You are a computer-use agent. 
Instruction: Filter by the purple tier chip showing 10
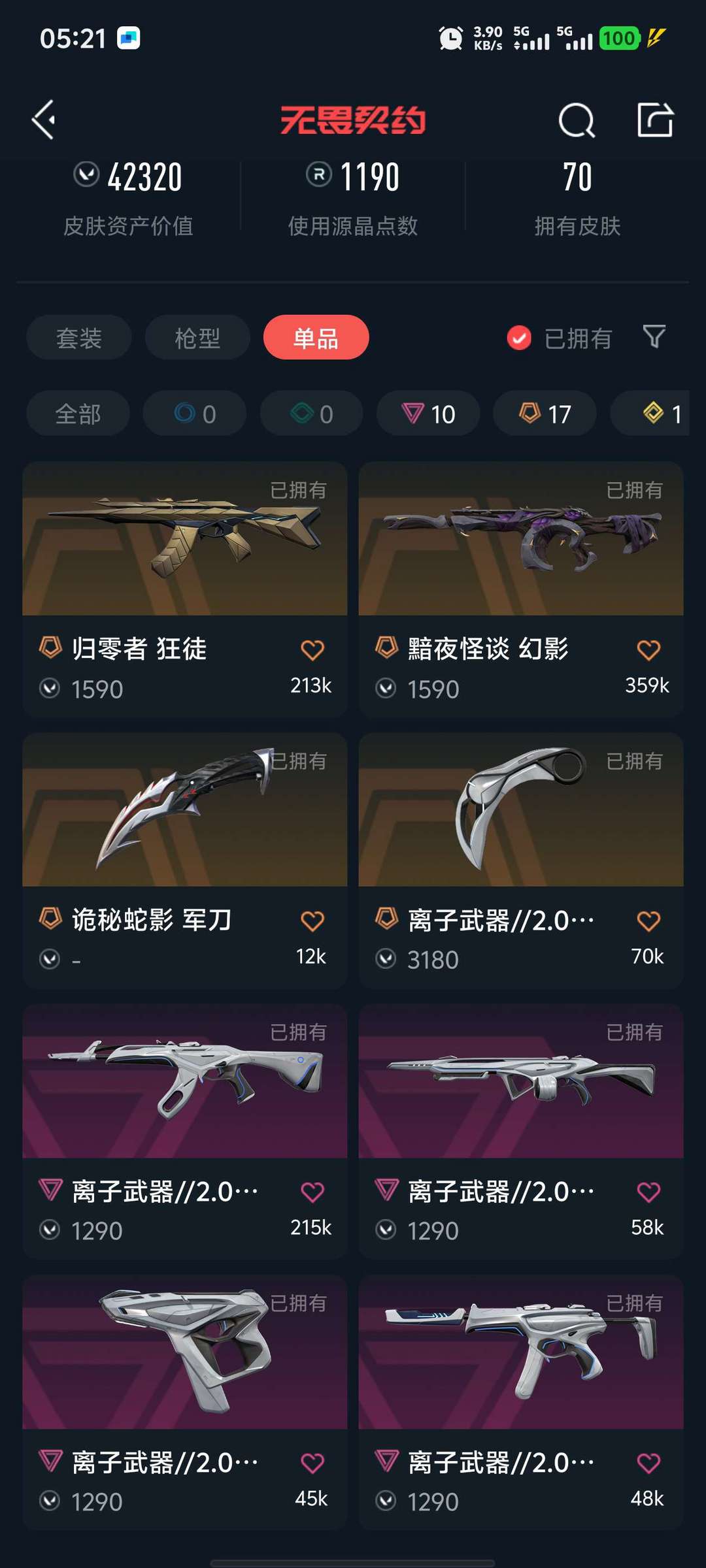click(x=428, y=414)
